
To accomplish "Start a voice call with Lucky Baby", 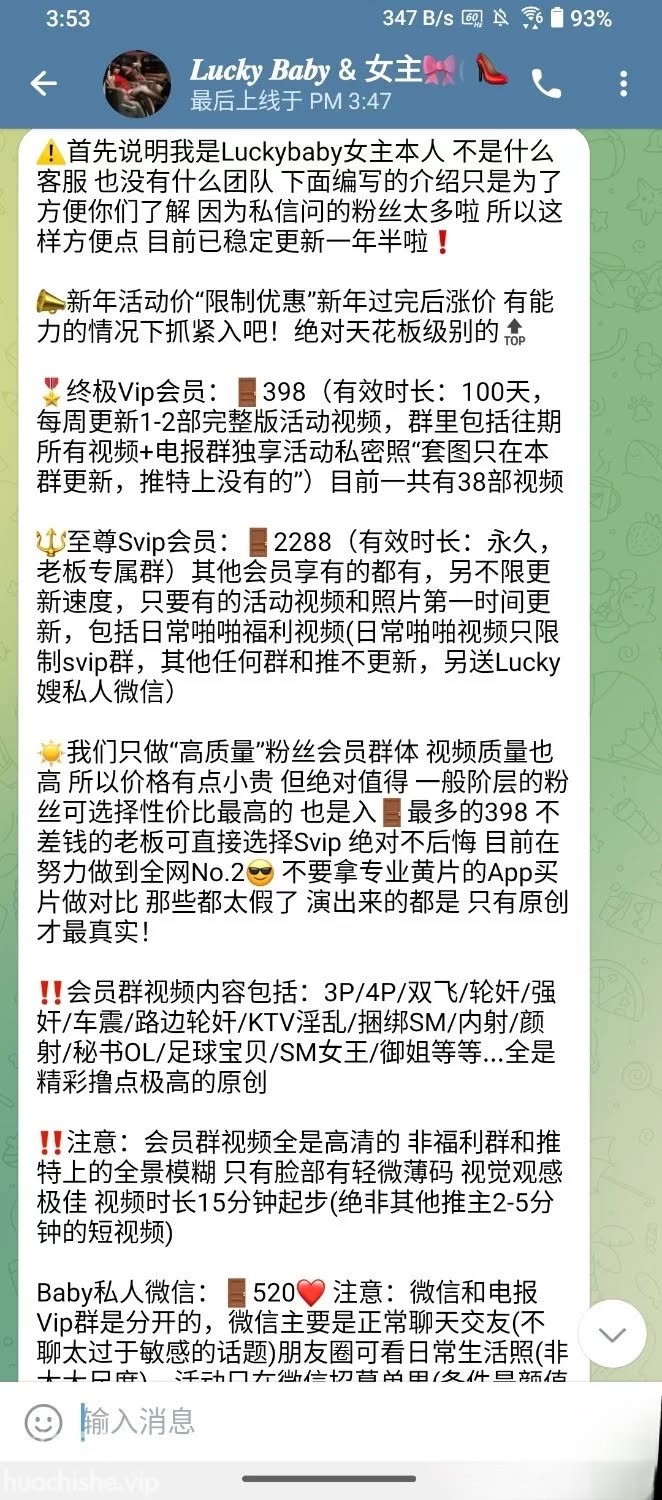I will pyautogui.click(x=546, y=84).
